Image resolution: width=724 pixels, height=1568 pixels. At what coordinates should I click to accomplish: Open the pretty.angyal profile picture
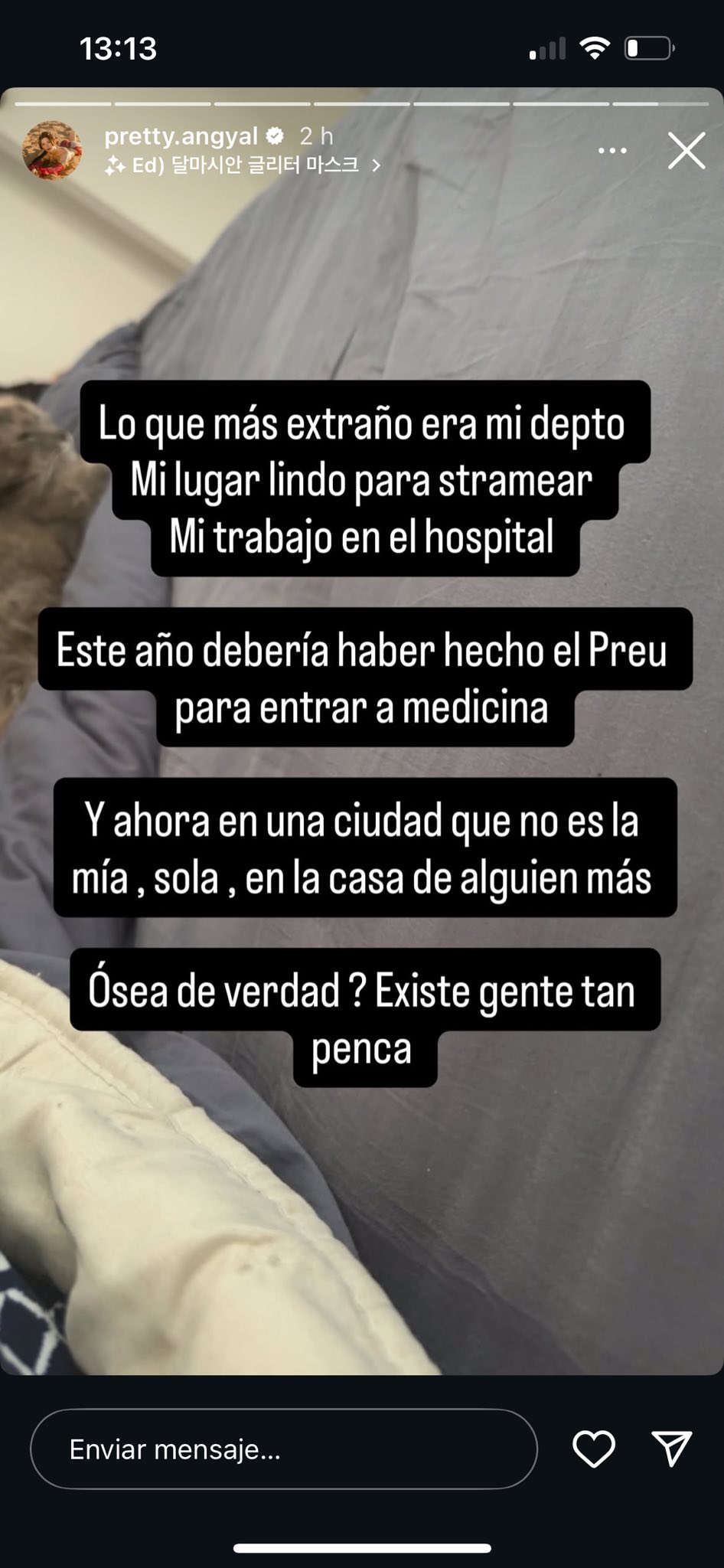pos(52,150)
